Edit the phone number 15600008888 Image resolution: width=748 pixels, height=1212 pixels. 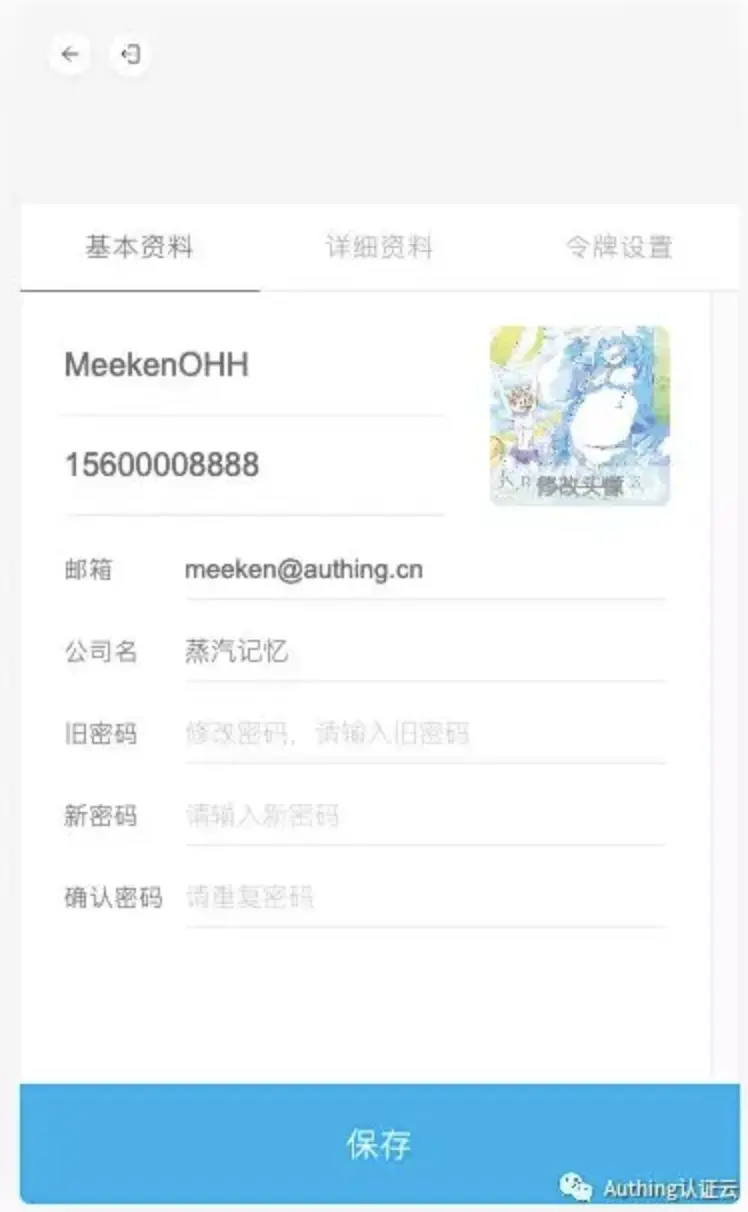click(x=254, y=465)
